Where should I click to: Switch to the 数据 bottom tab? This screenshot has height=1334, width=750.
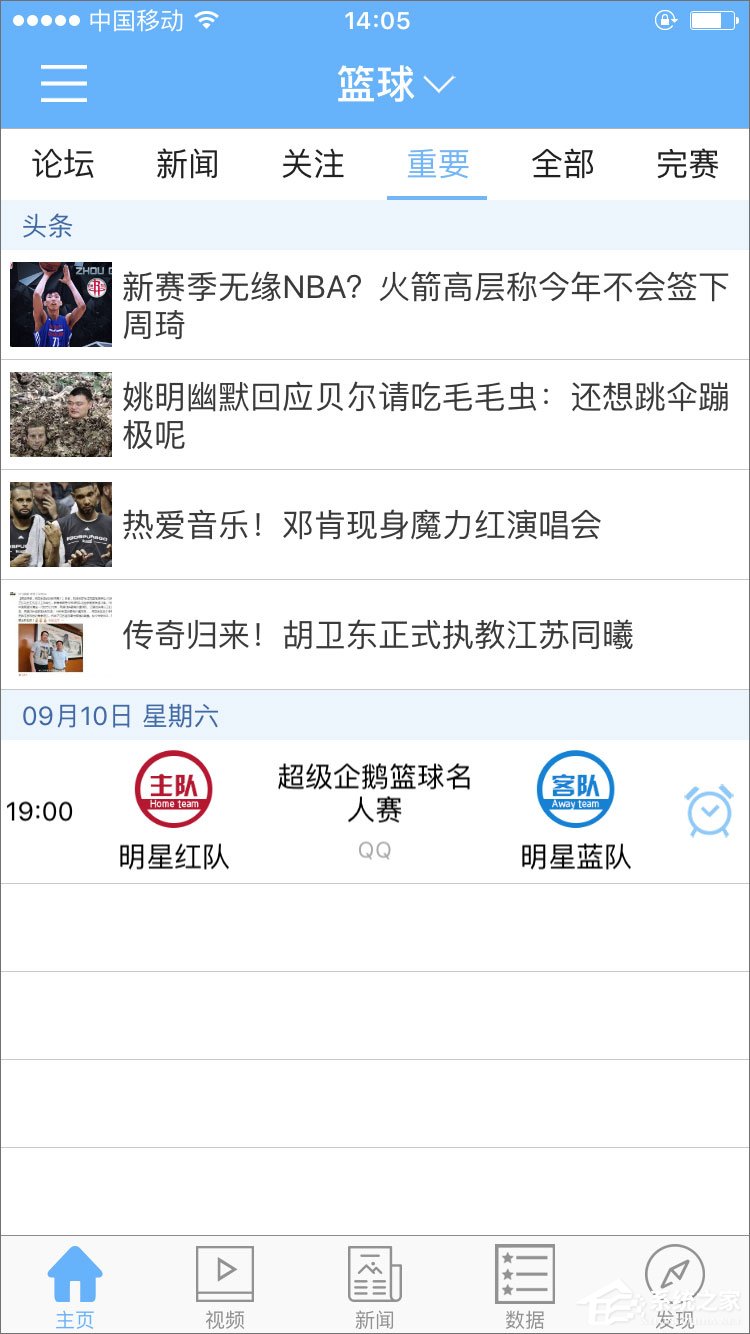[x=525, y=1285]
